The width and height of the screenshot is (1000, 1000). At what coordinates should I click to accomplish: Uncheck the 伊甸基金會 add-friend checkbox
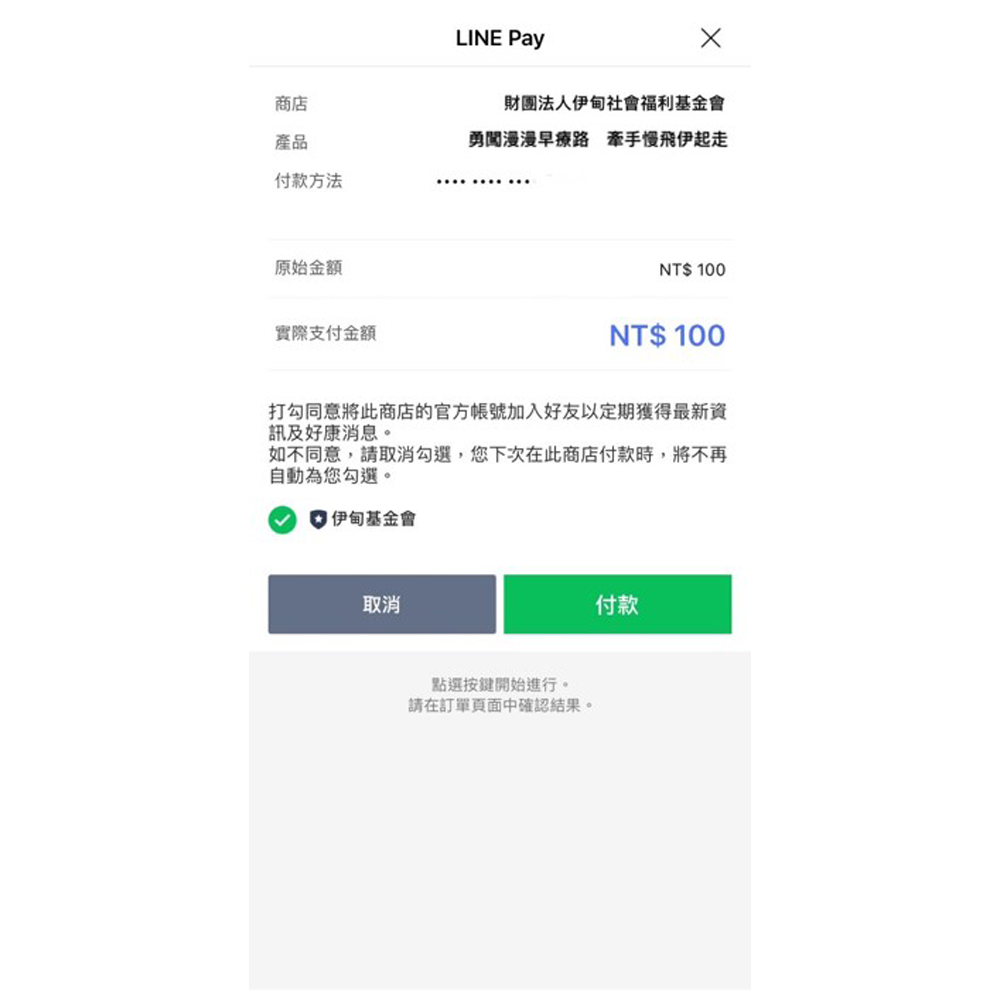[x=283, y=519]
